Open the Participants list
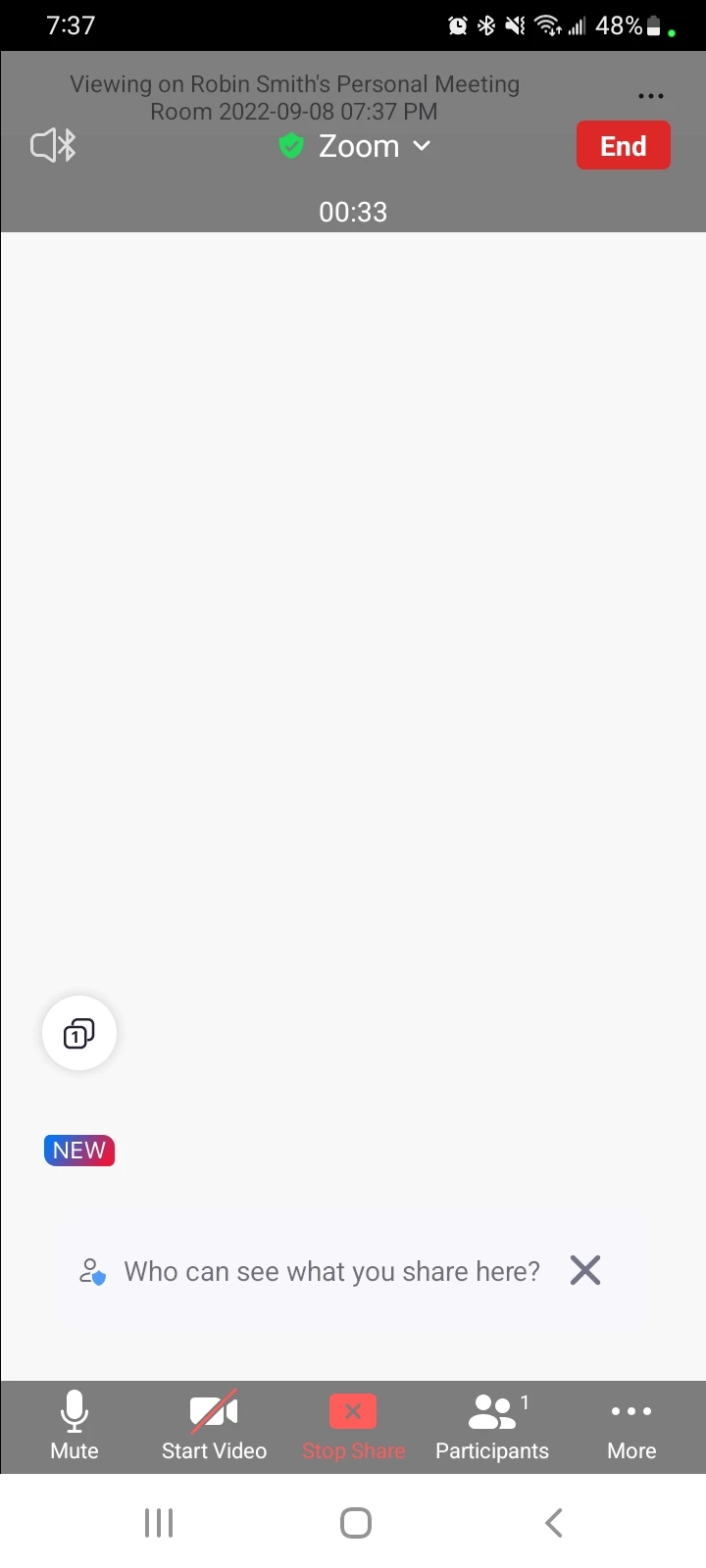The image size is (706, 1568). pos(492,1426)
